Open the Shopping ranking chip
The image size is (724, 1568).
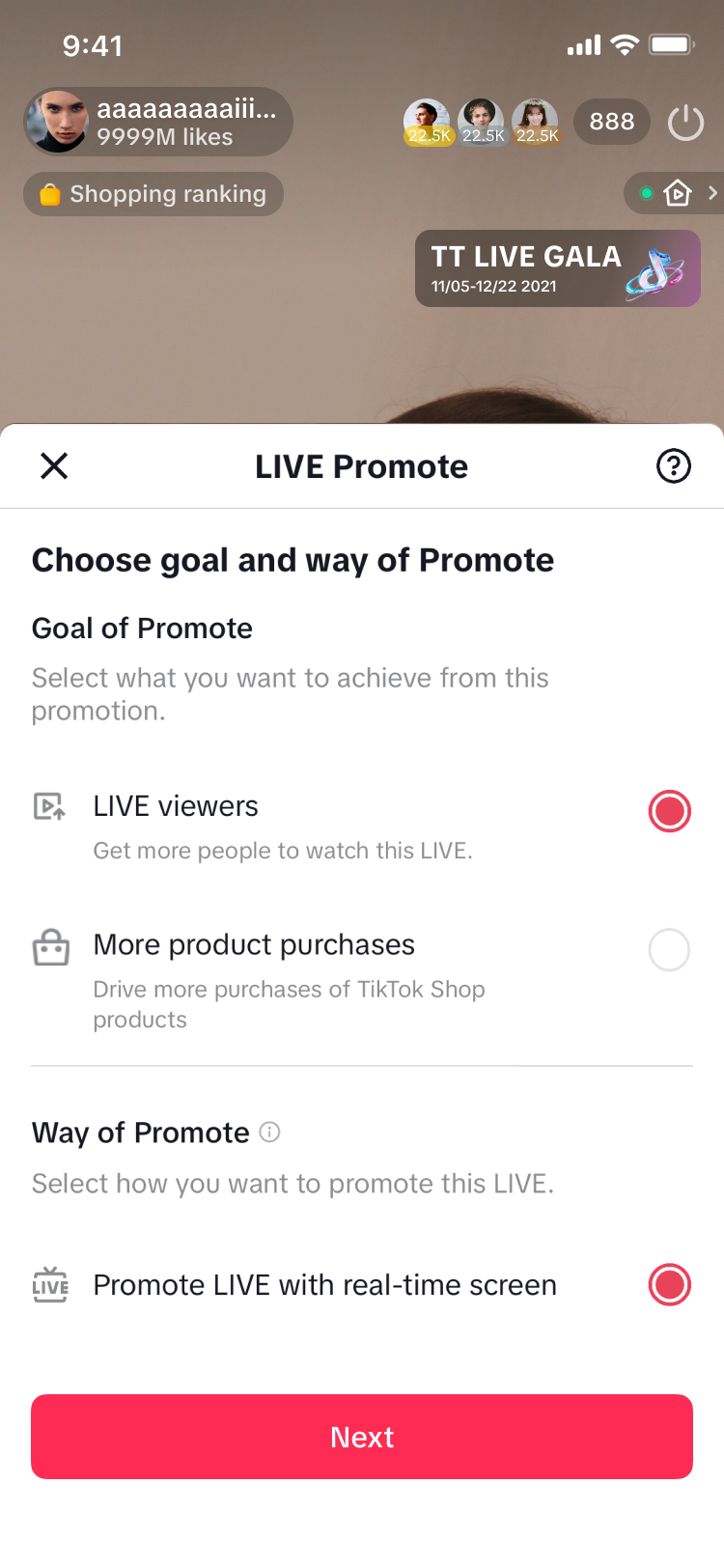[x=153, y=194]
